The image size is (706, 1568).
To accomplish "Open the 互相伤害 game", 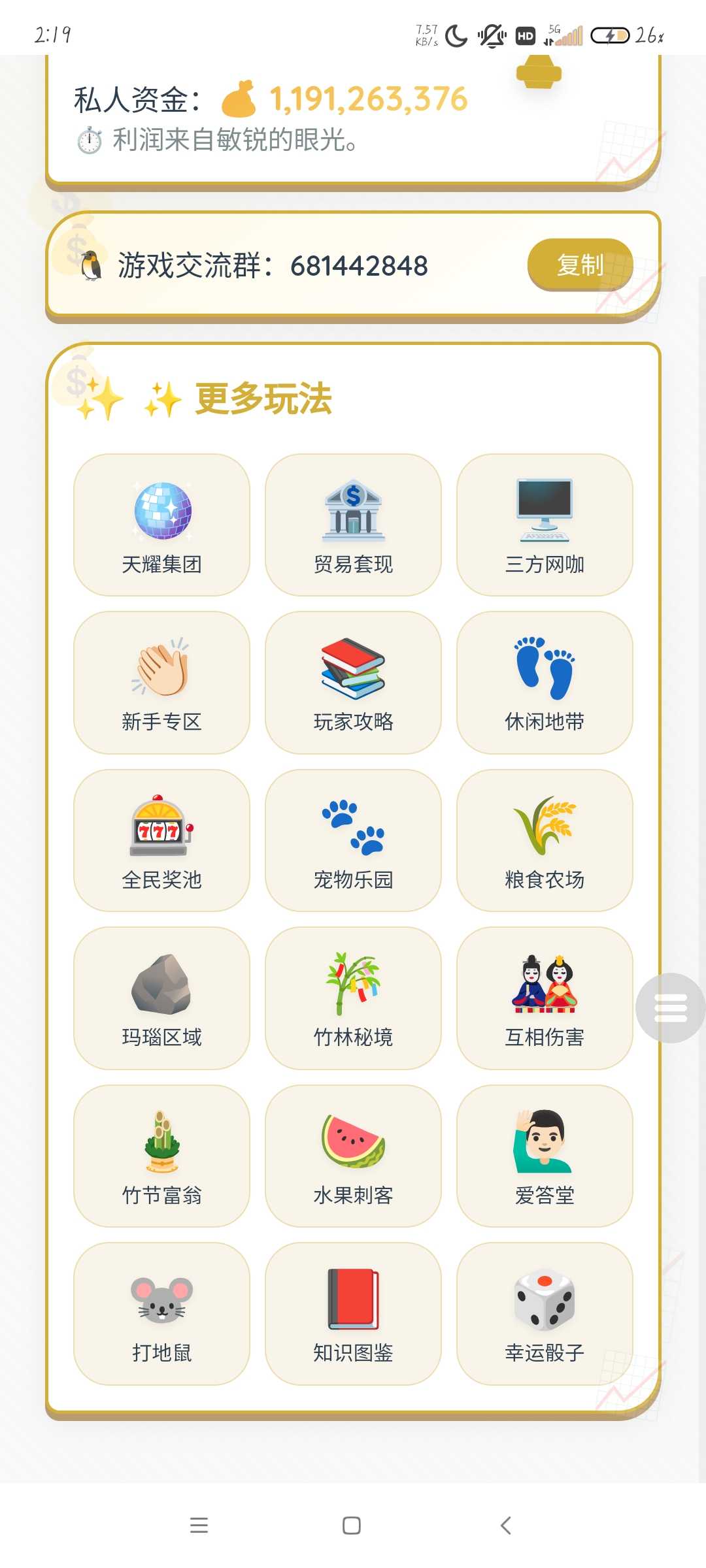I will [545, 998].
